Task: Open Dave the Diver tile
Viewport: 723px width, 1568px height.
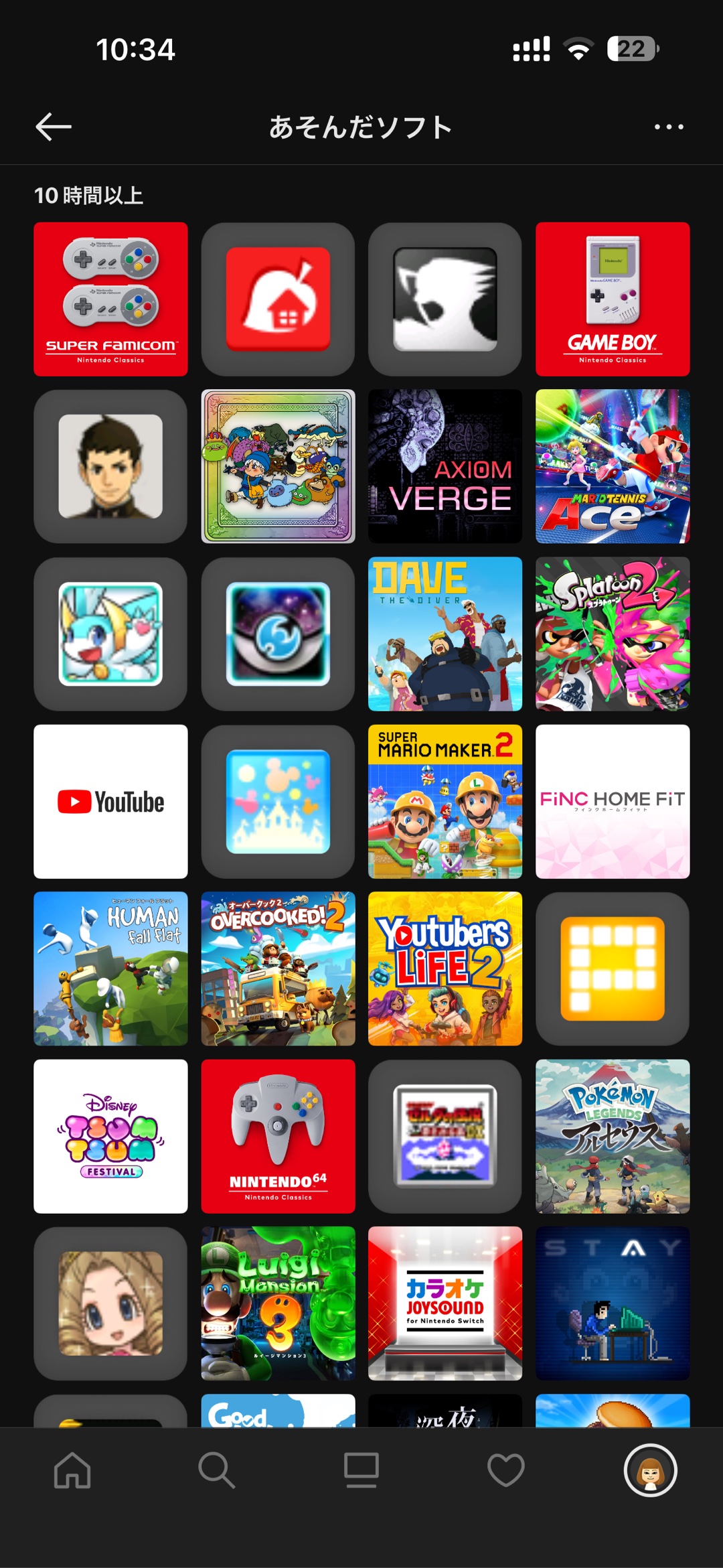Action: [x=445, y=634]
